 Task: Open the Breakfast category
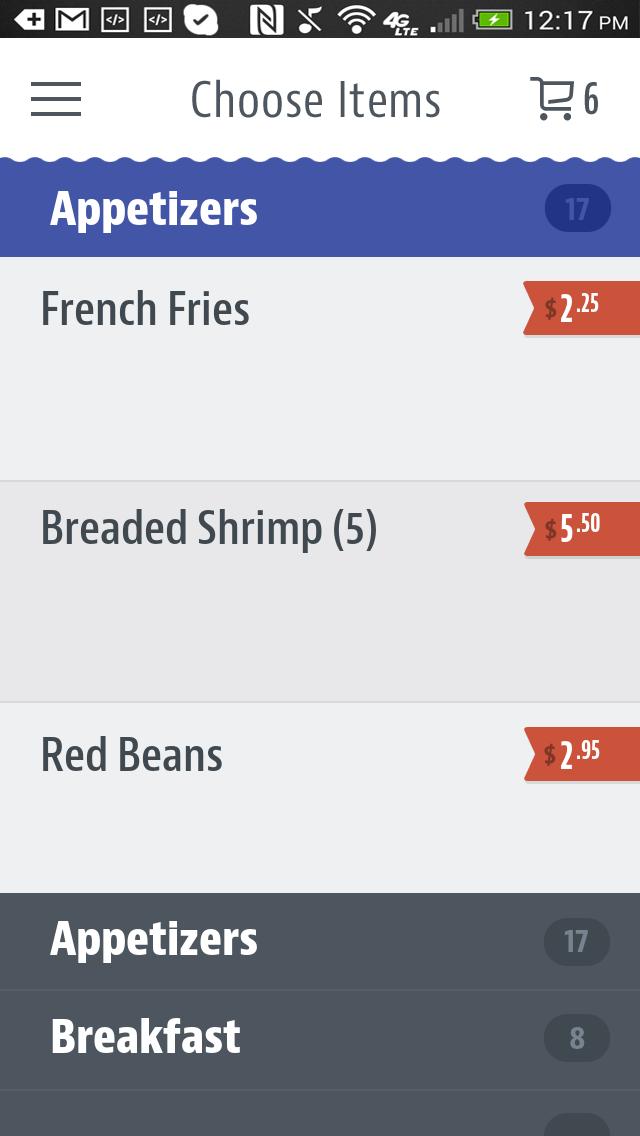click(x=320, y=1038)
